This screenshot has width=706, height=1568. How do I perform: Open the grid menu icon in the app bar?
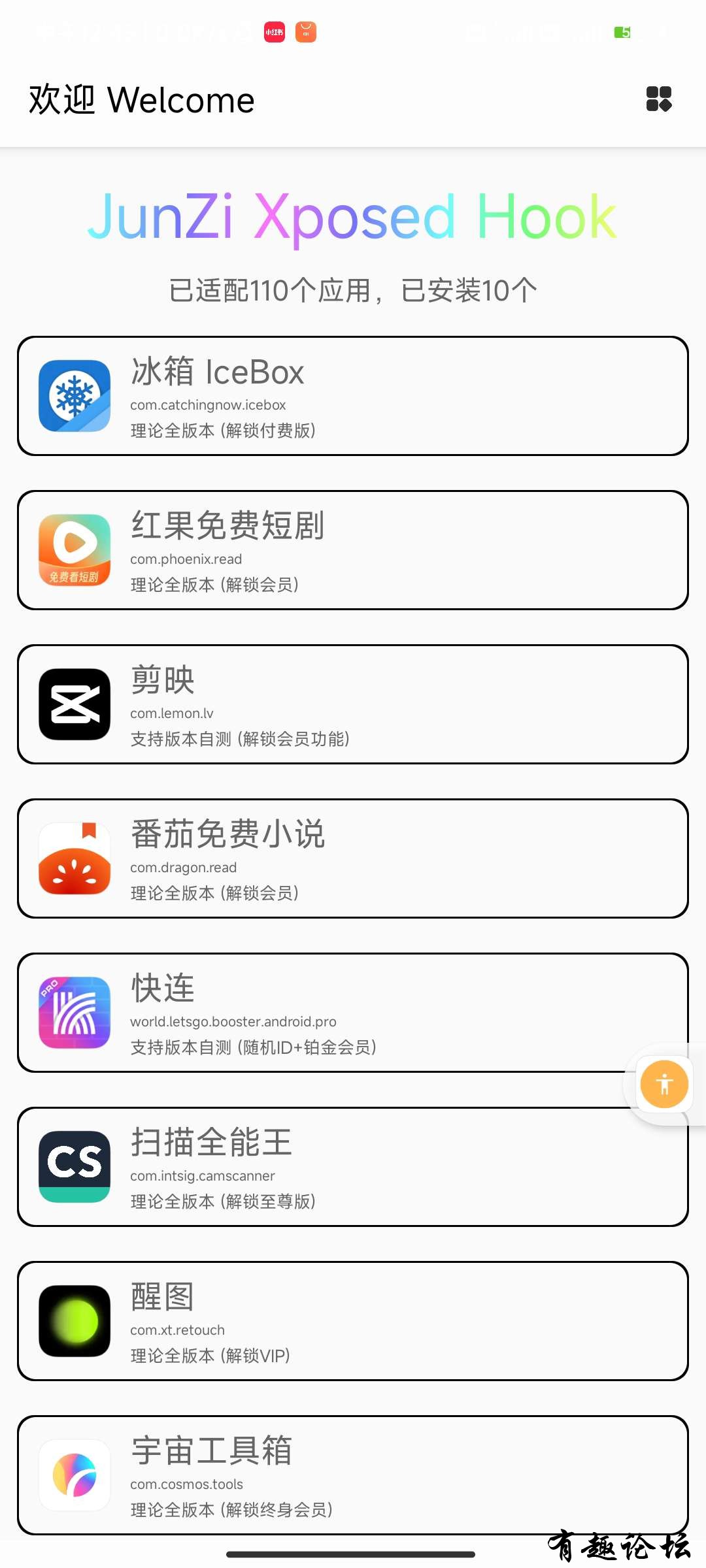click(658, 99)
